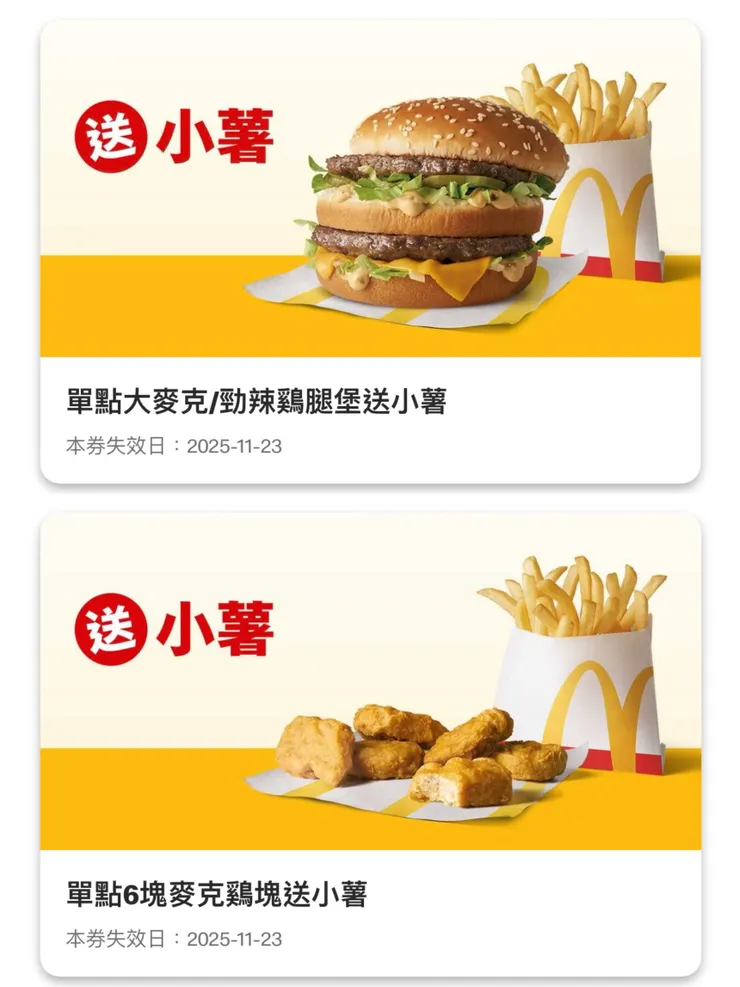Select the 單點6塊麥克鷄塊送小薯 coupon card

[370, 744]
